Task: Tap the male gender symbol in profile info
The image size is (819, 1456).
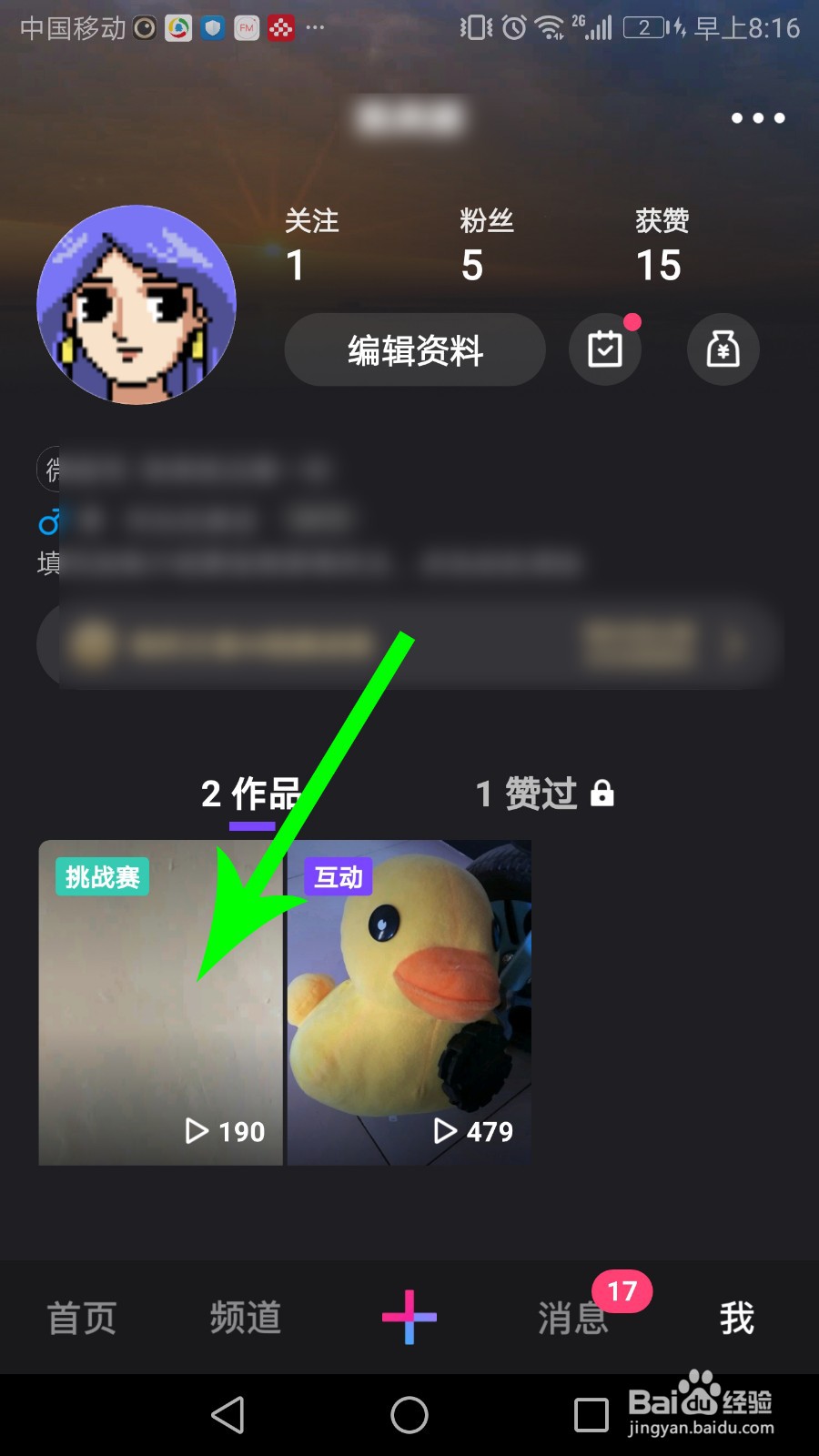Action: 50,521
